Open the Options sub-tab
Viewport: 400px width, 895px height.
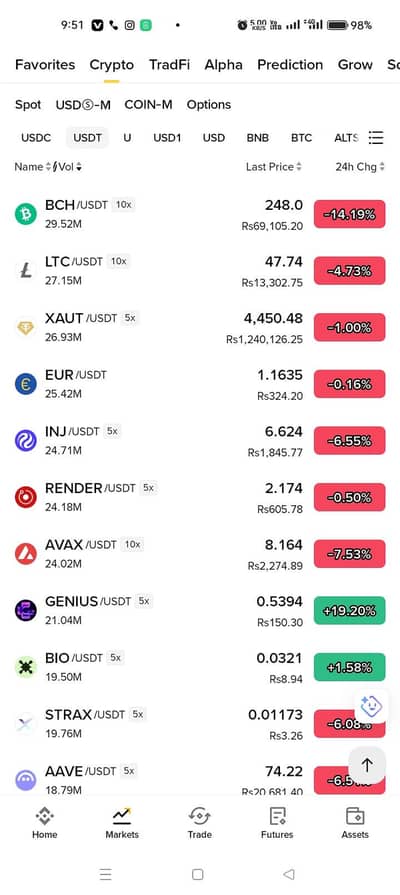point(209,104)
